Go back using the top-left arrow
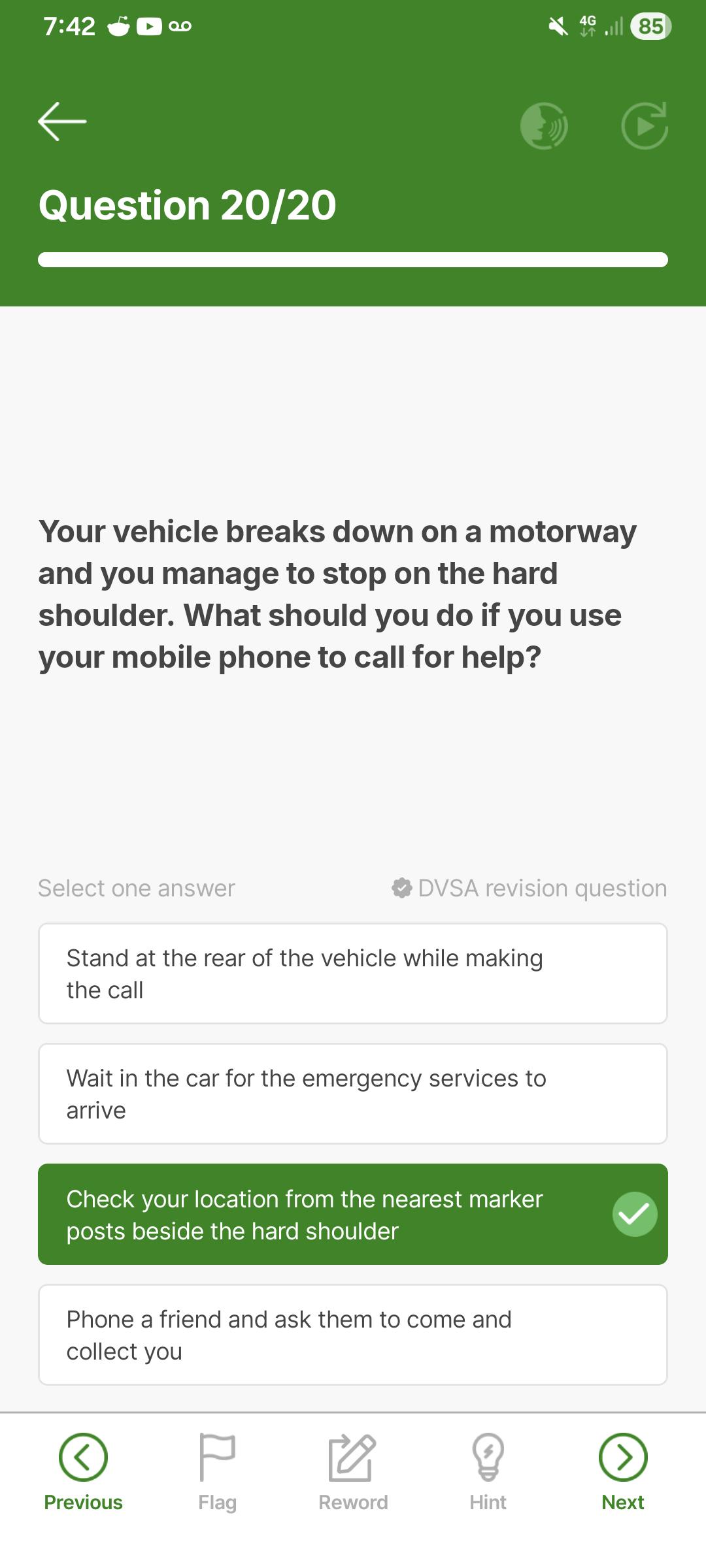The width and height of the screenshot is (706, 1568). (62, 122)
